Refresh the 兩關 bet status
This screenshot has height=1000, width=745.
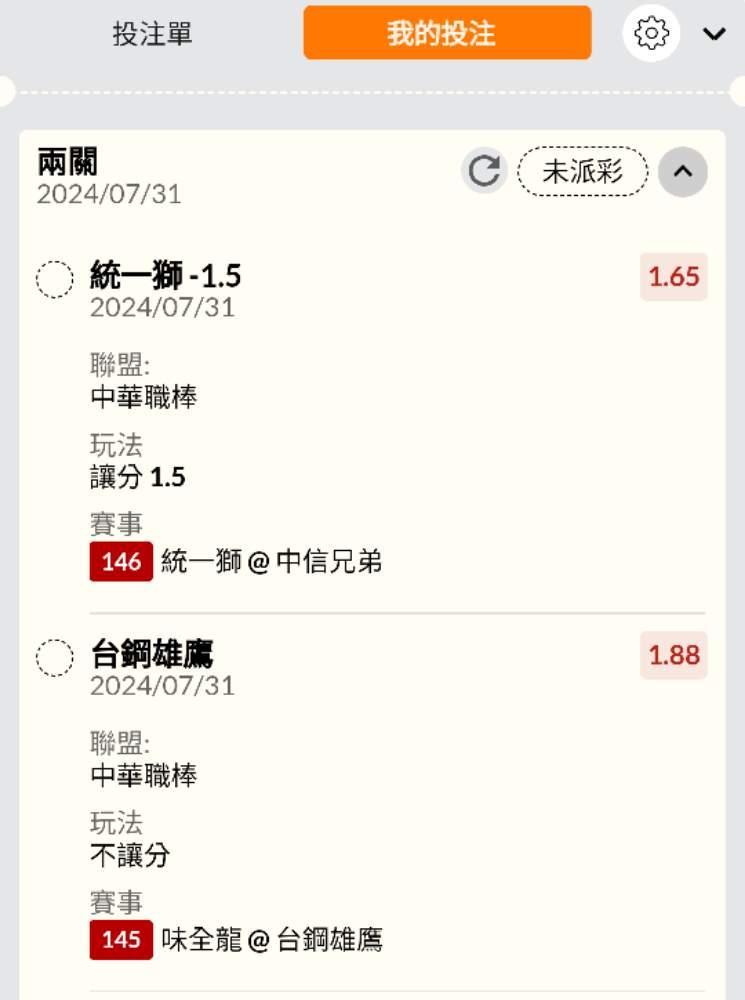coord(484,171)
